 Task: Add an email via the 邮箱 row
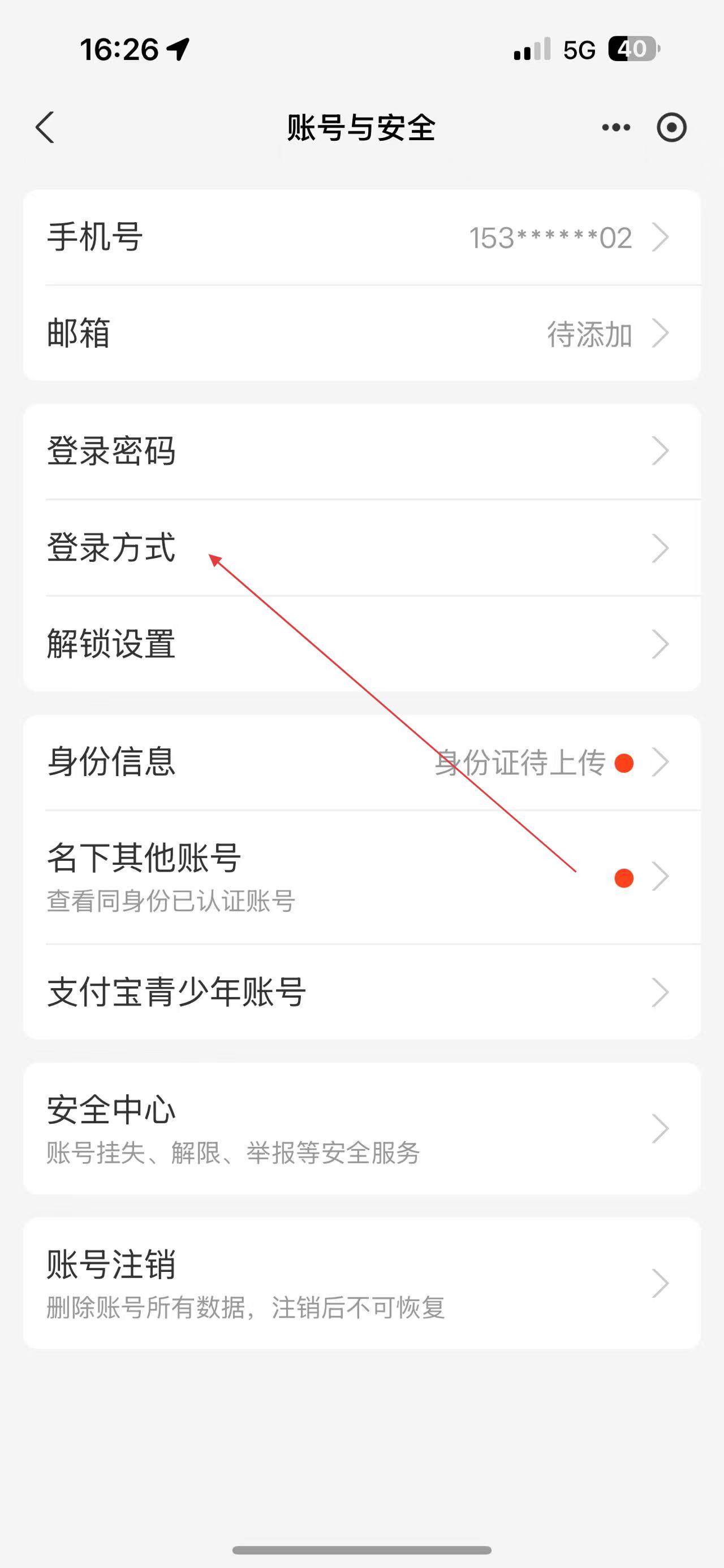[x=361, y=333]
